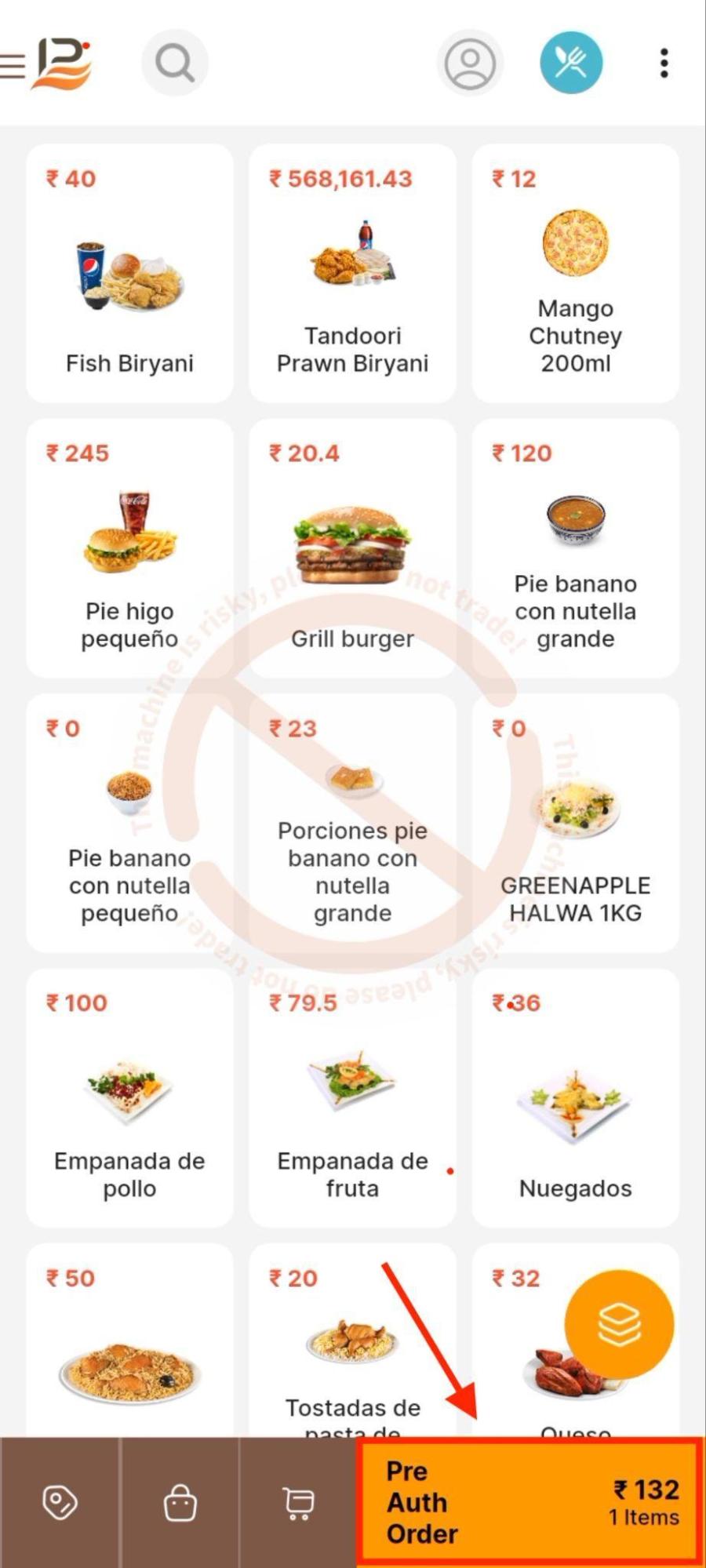
Task: Open the three-dot overflow menu
Action: pos(664,63)
